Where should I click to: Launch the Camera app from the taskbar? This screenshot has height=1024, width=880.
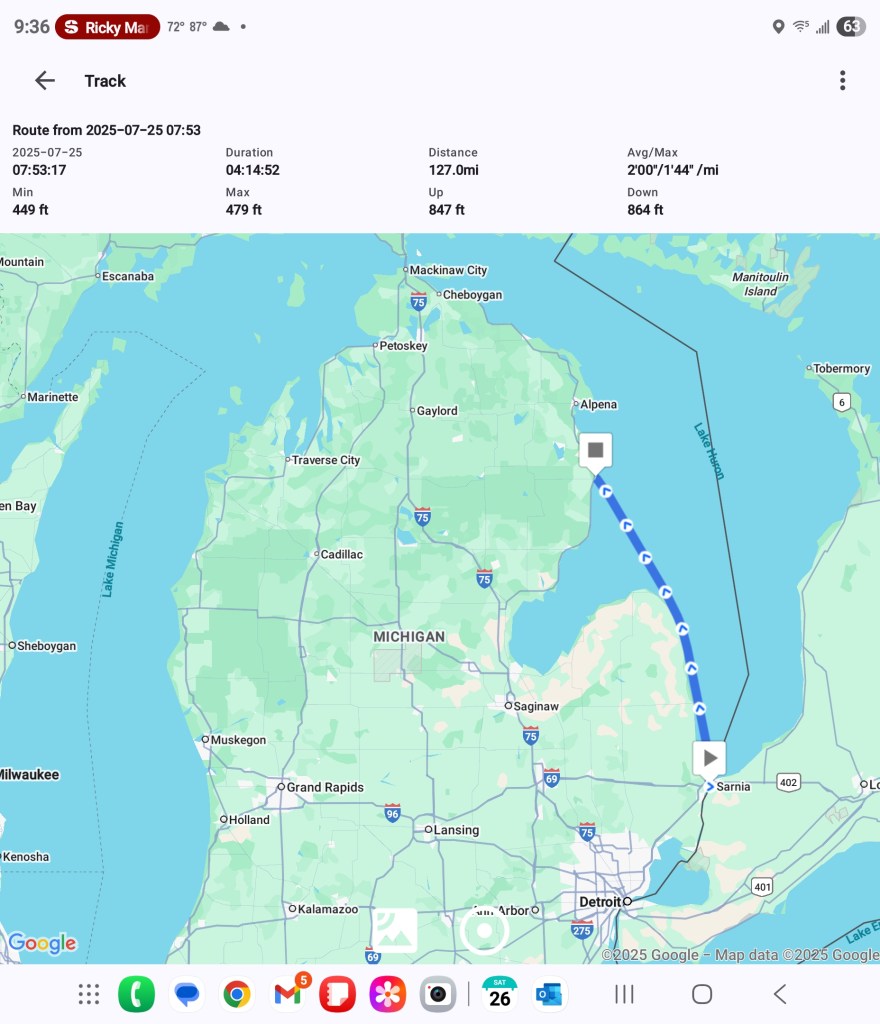437,994
